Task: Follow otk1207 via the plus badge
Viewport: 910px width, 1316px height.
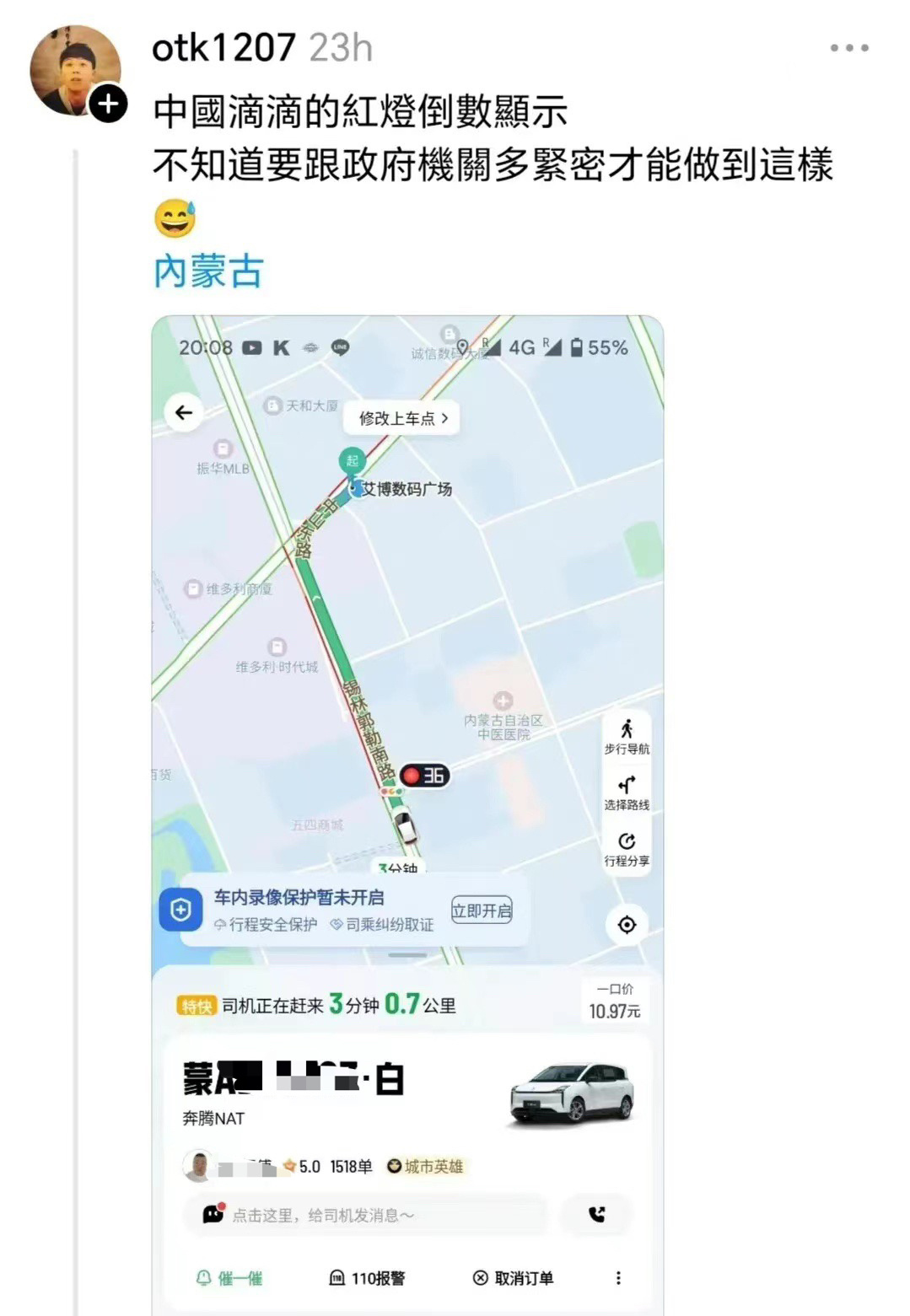Action: point(109,105)
